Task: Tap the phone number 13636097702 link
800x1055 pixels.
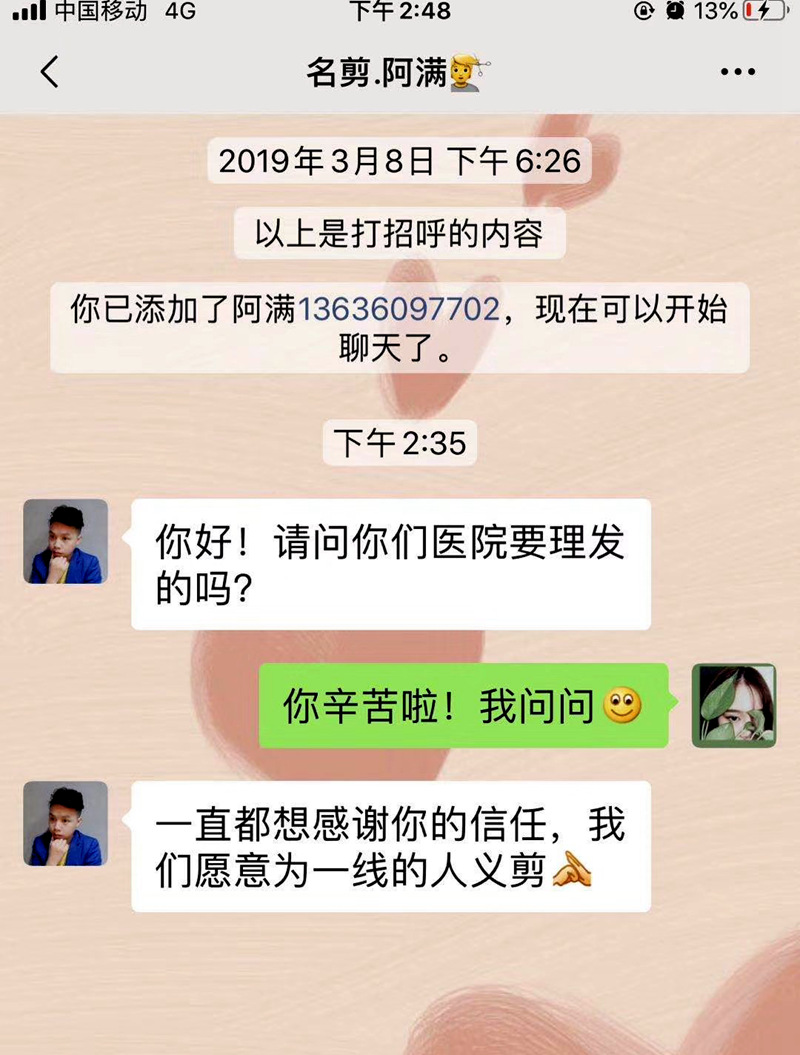Action: tap(397, 310)
